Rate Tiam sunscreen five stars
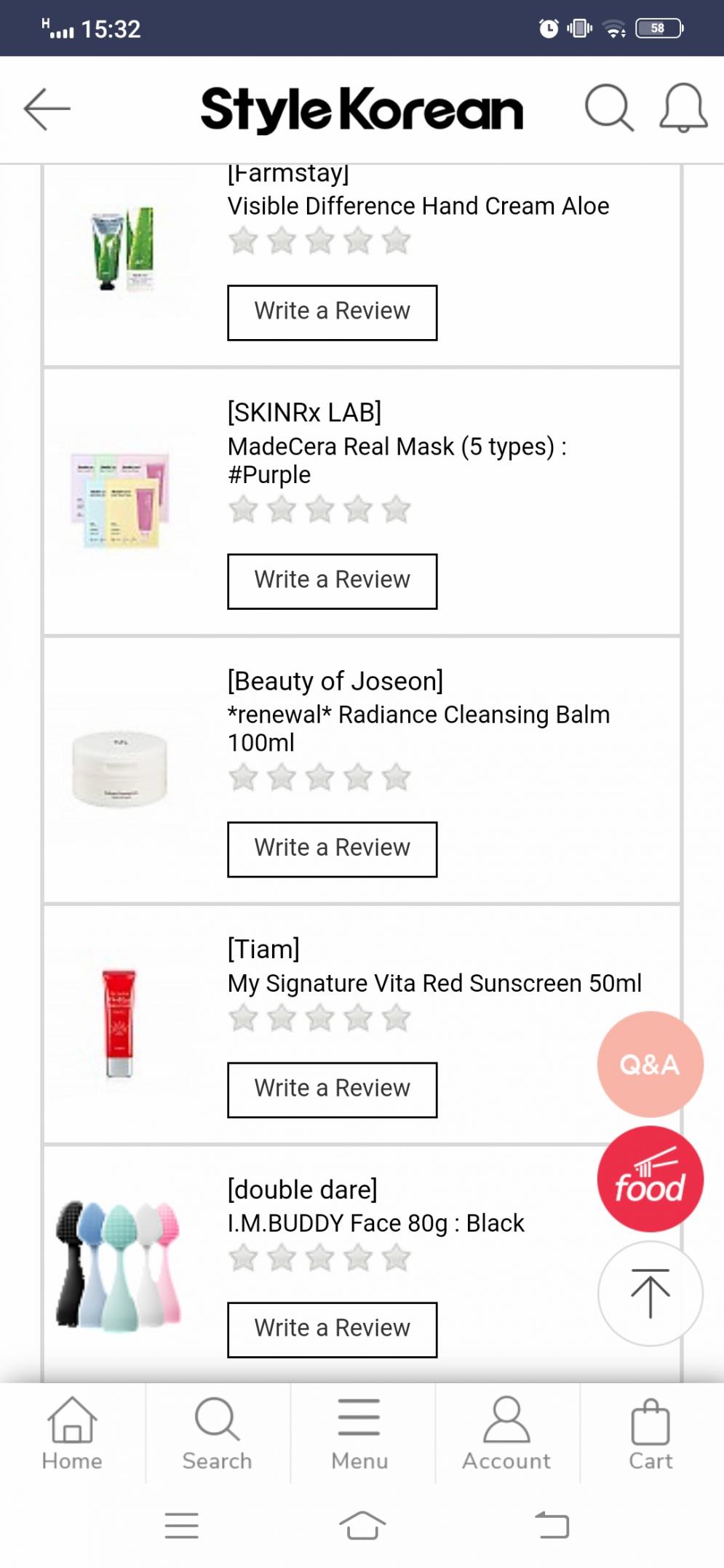Screen dimensions: 724x1568 coord(397,1018)
